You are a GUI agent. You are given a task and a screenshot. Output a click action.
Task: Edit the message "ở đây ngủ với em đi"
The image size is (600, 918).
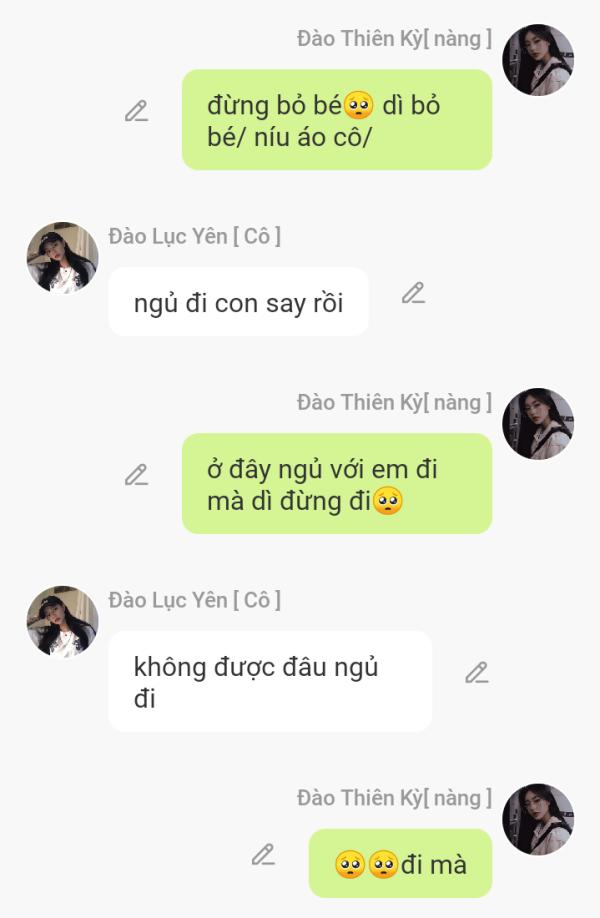pos(136,476)
